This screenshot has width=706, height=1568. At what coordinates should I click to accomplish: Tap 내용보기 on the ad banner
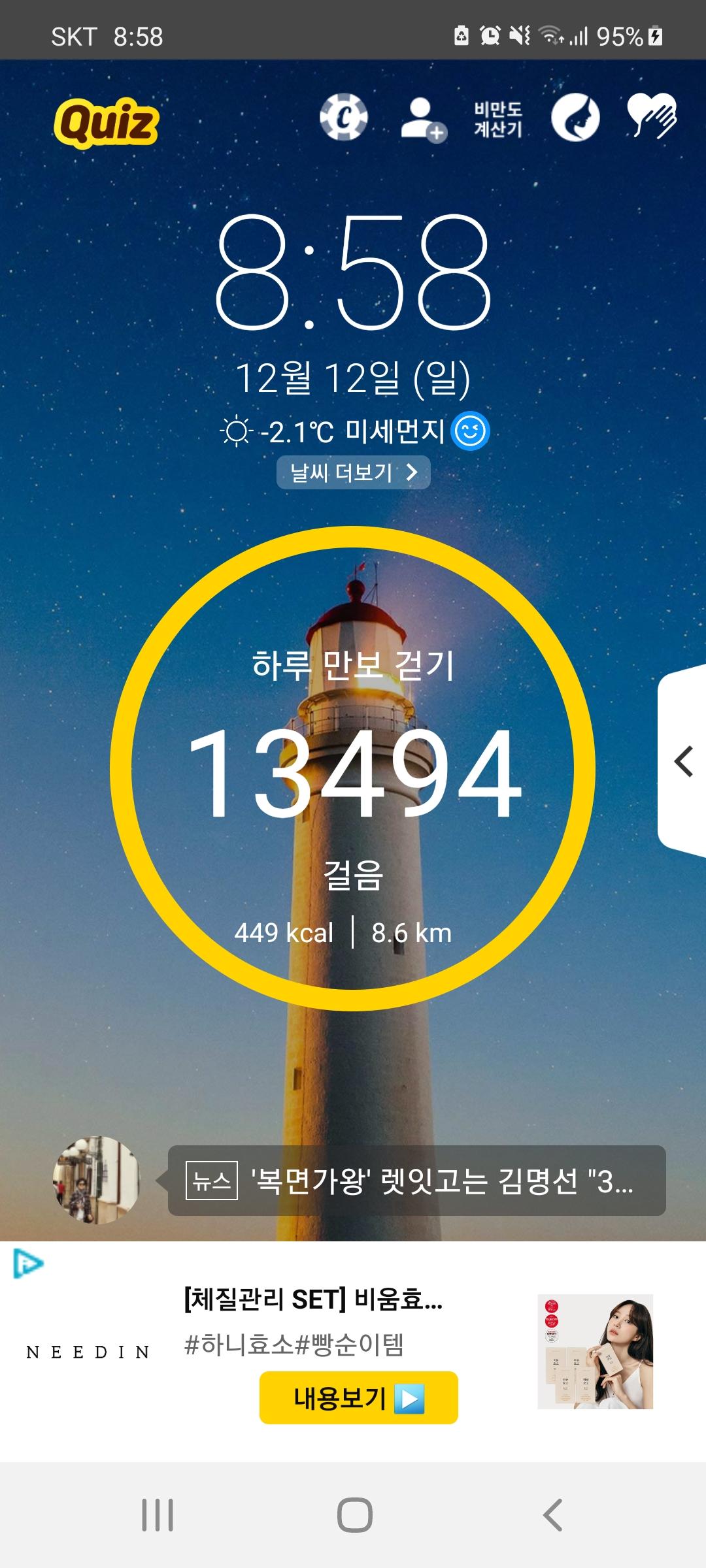(358, 1398)
